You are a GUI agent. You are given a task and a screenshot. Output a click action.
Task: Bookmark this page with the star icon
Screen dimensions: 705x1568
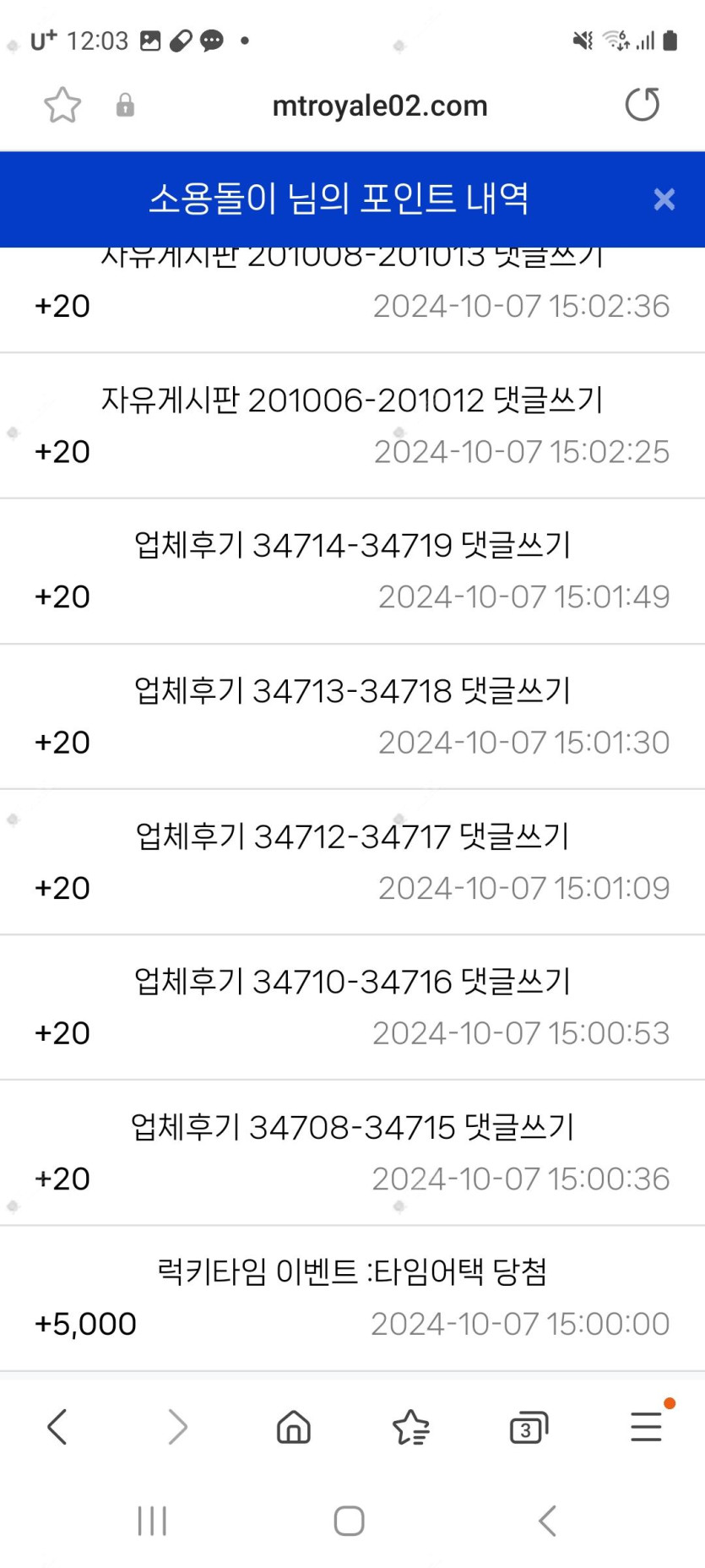click(62, 106)
